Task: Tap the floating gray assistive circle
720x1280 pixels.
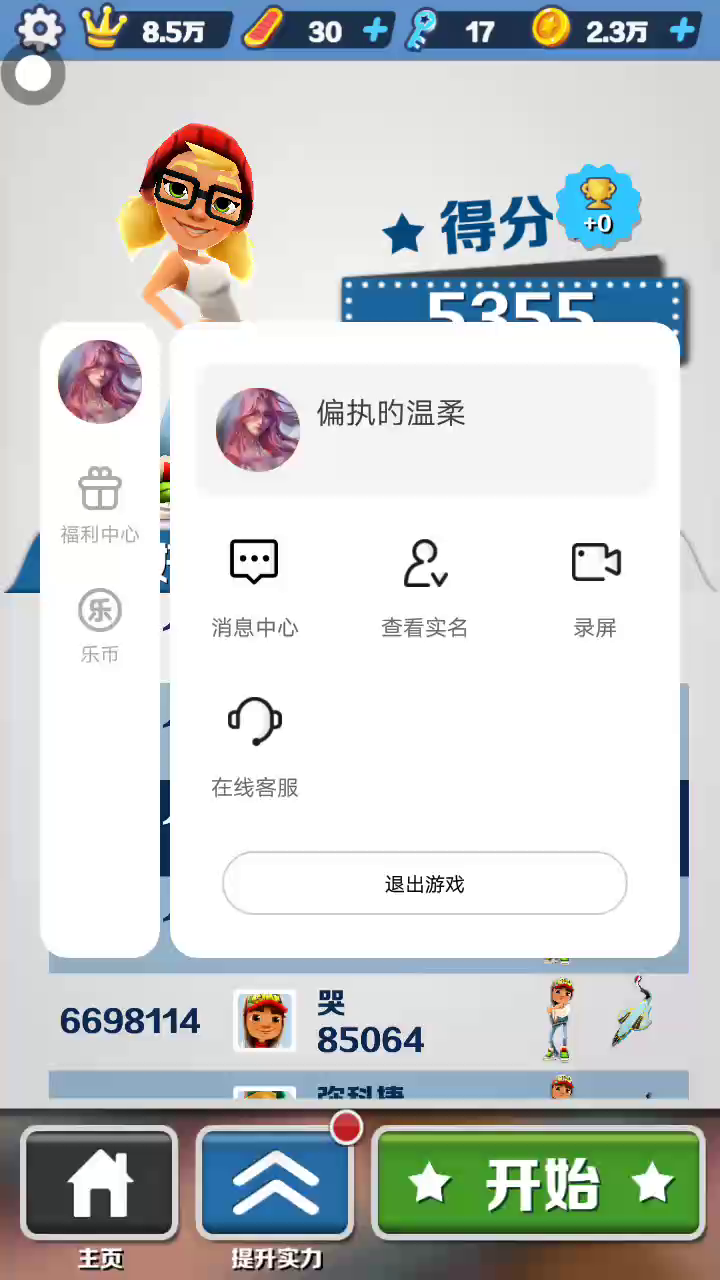Action: coord(33,73)
